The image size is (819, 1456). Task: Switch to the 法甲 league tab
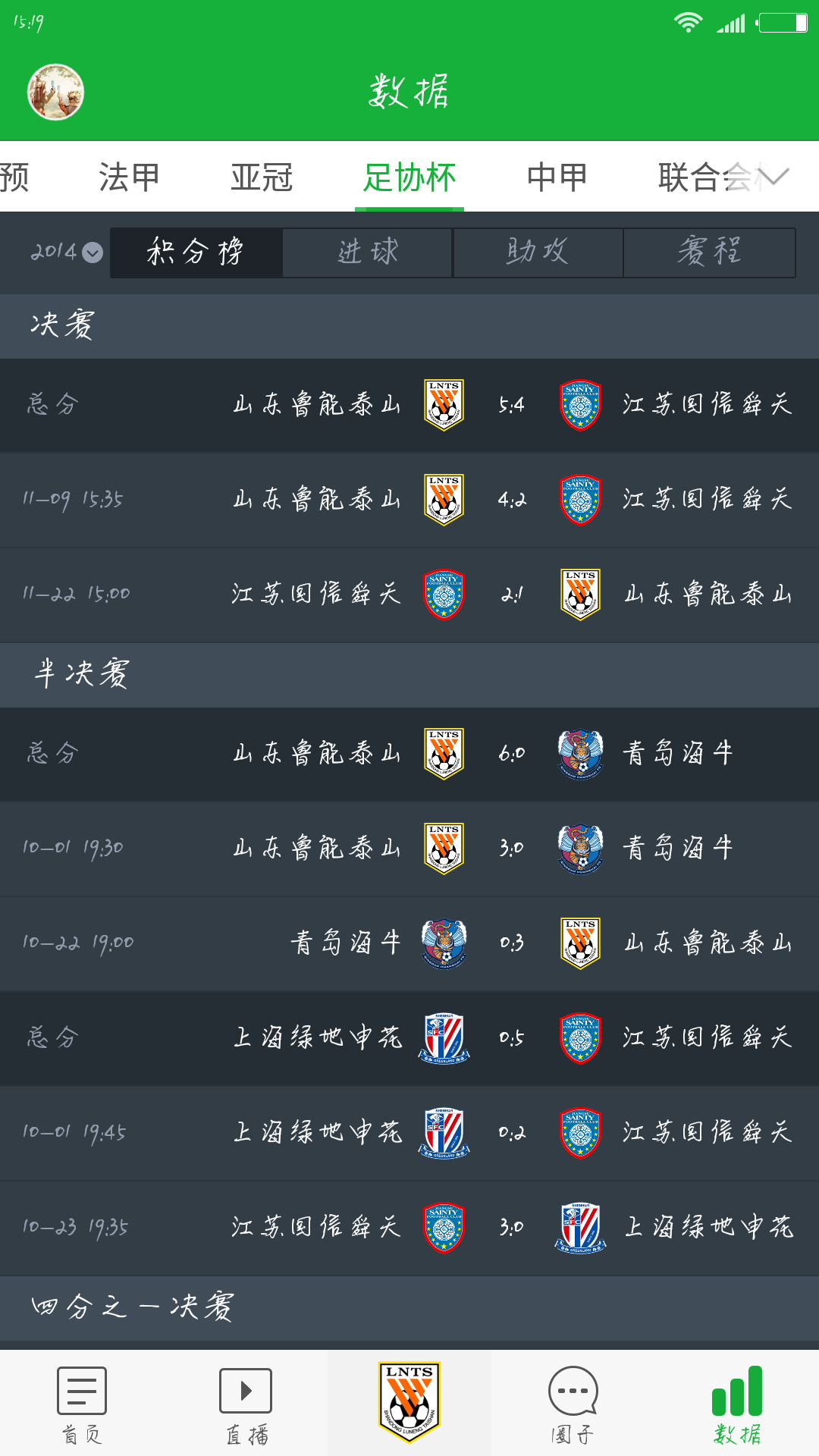tap(129, 177)
